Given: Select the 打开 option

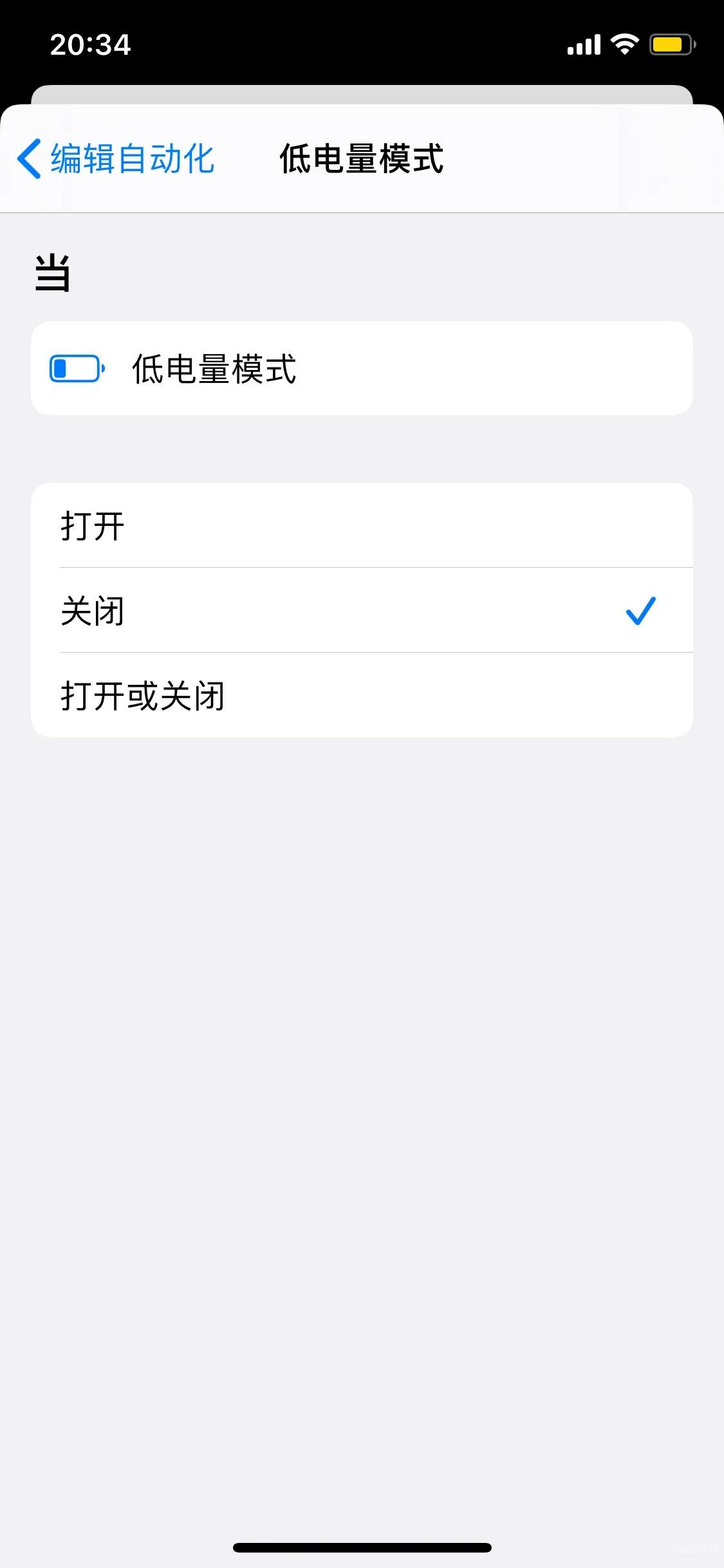Looking at the screenshot, I should pos(362,525).
